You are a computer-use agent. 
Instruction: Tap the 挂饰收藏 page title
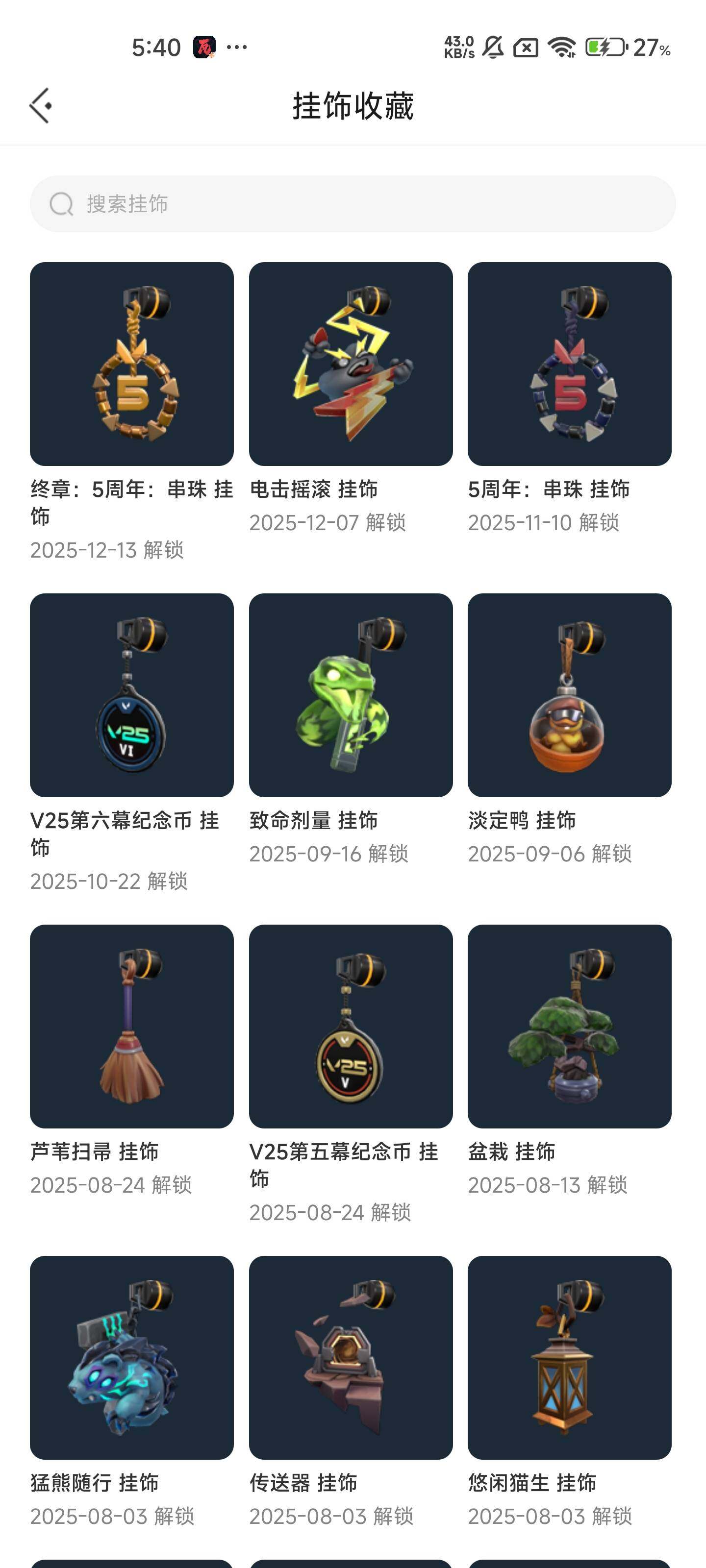click(x=353, y=105)
